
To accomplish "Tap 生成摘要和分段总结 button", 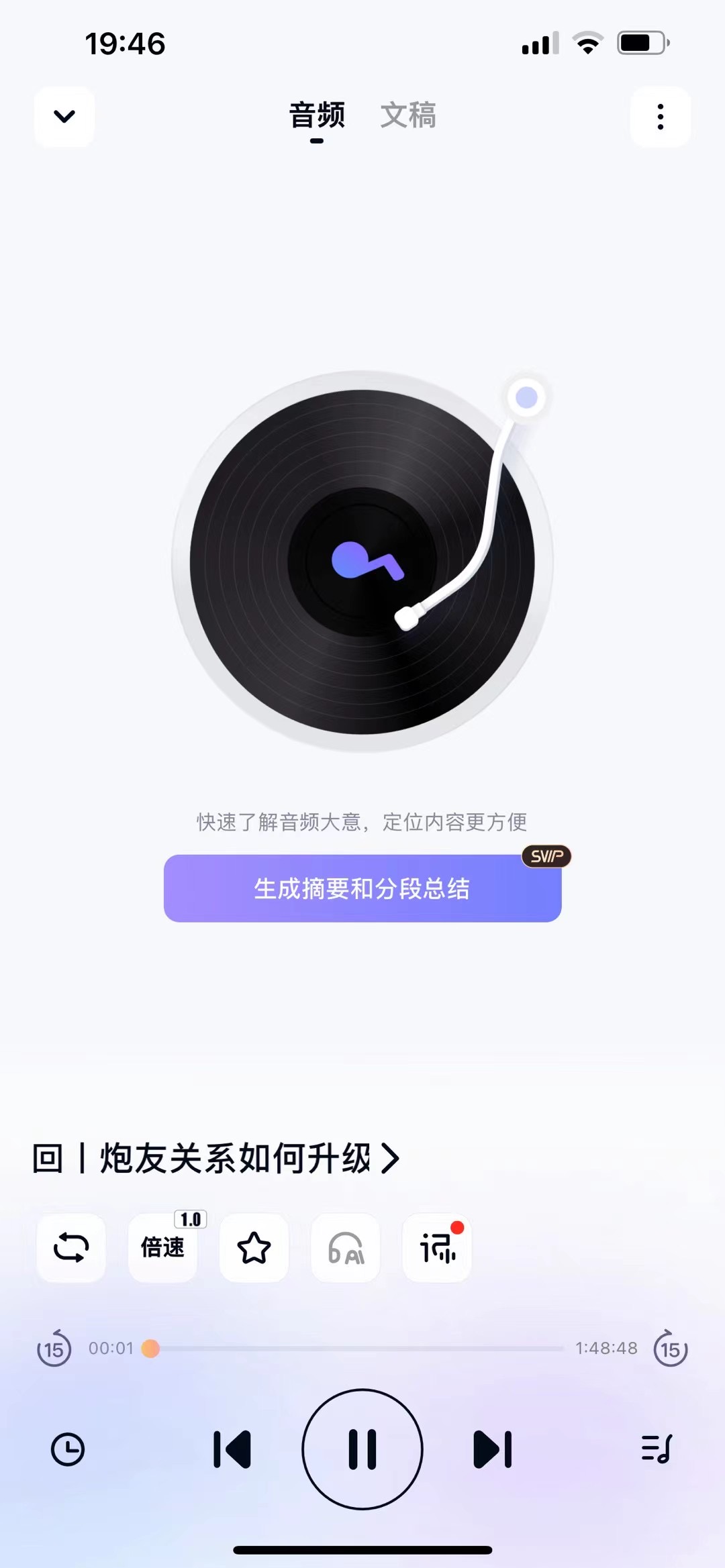I will pyautogui.click(x=362, y=888).
